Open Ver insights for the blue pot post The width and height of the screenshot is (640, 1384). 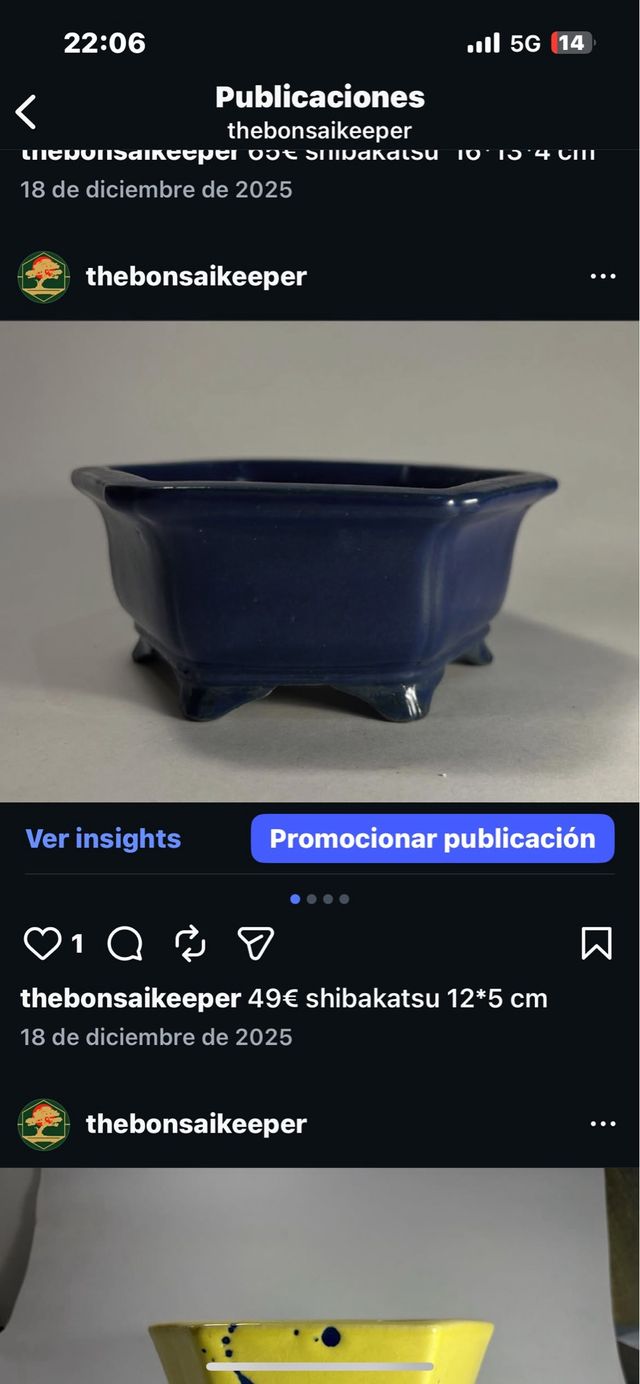[x=103, y=839]
